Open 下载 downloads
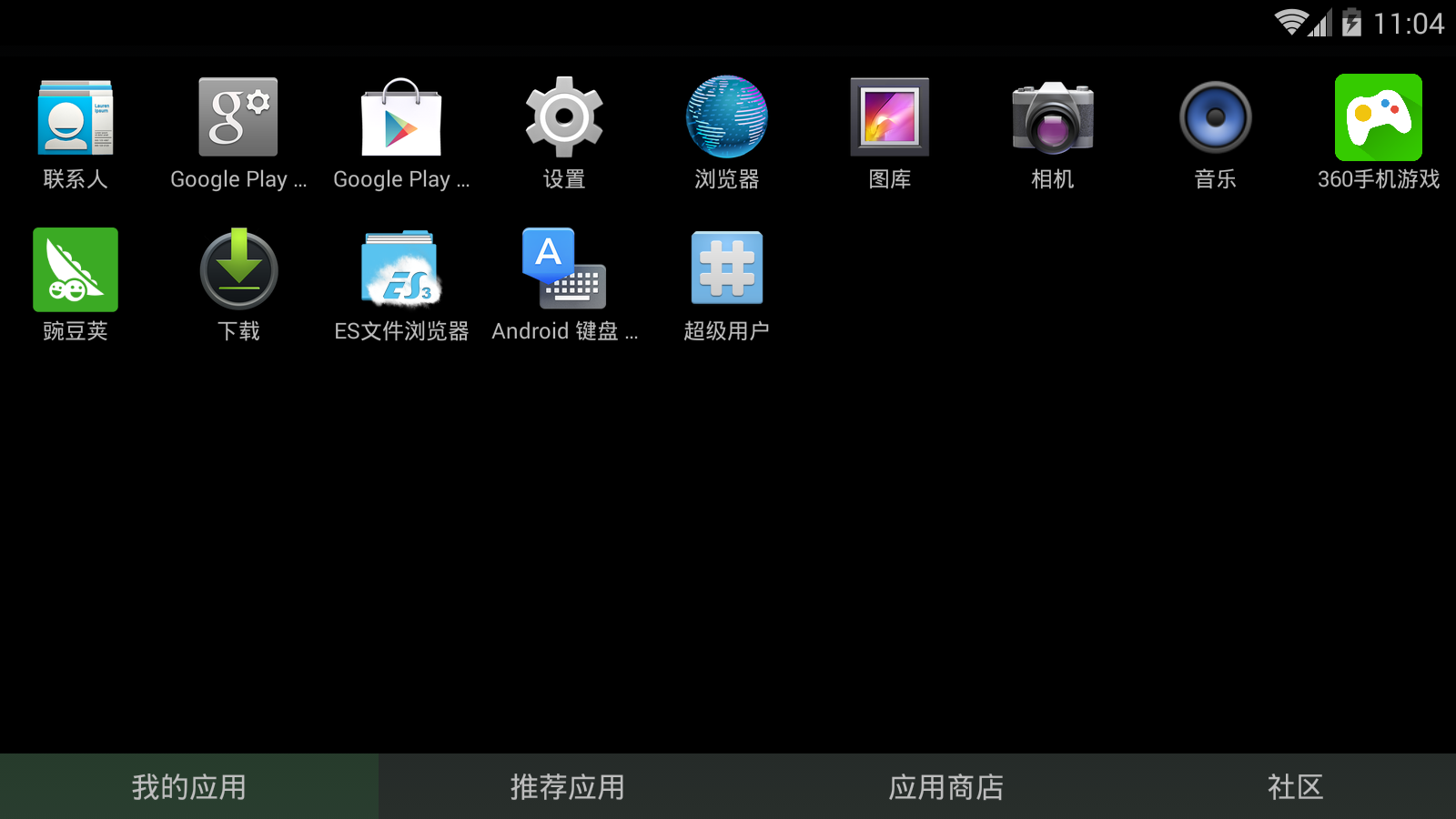This screenshot has height=819, width=1456. (238, 270)
